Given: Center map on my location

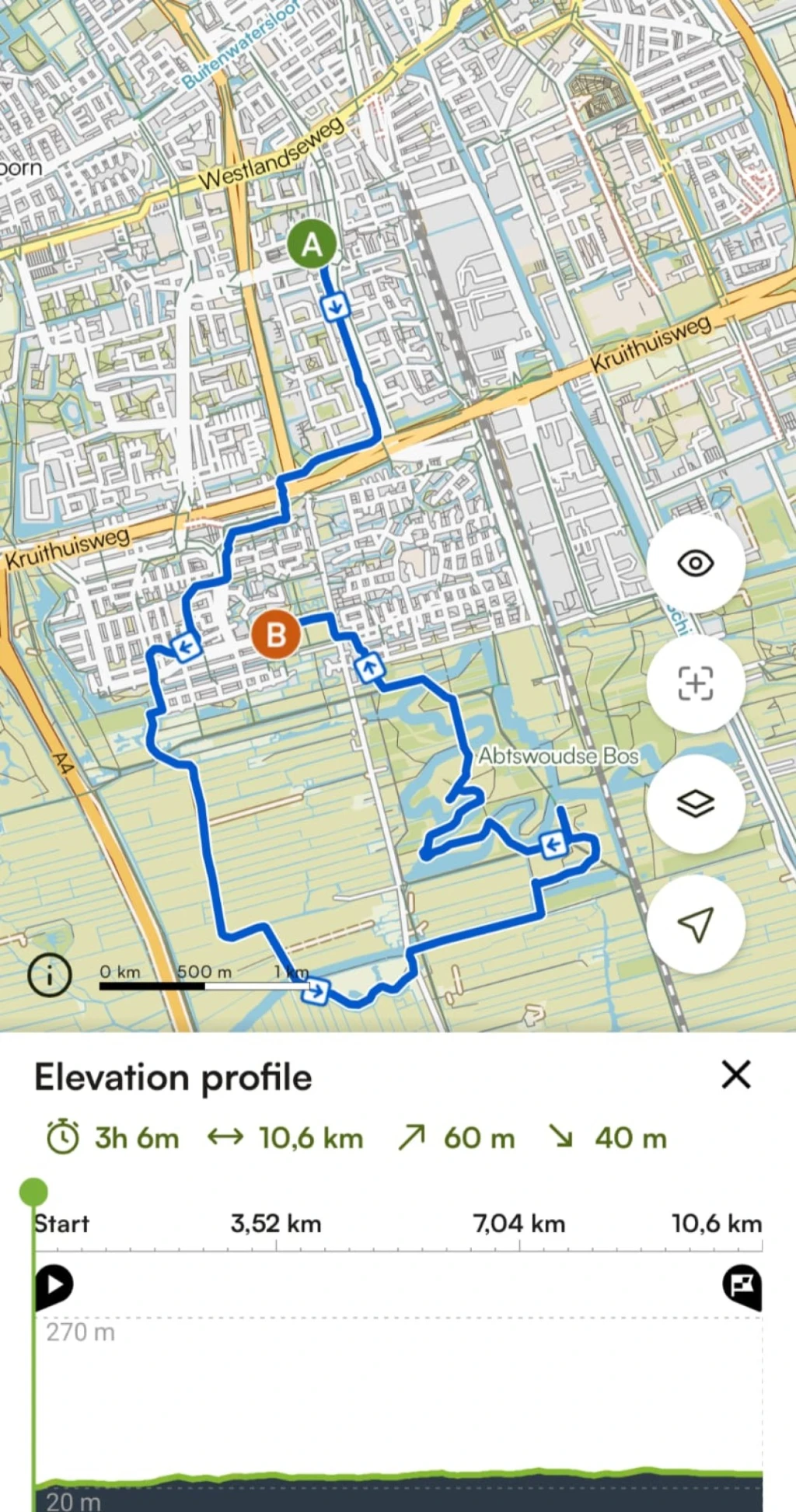Looking at the screenshot, I should (695, 924).
